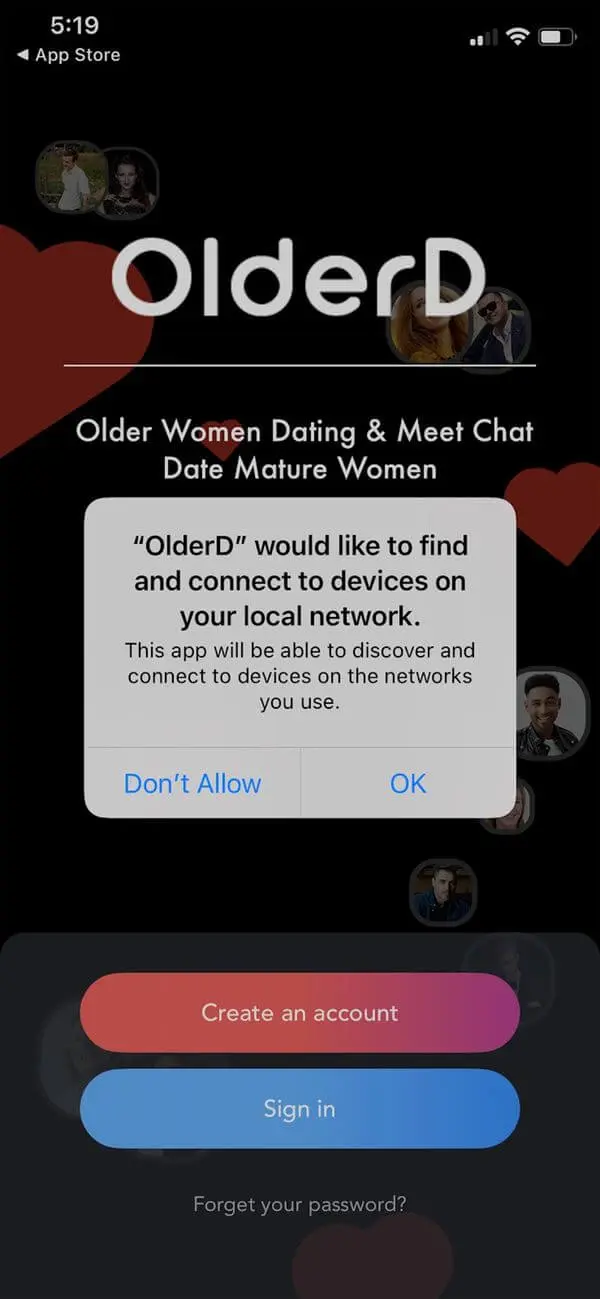
Task: Confirm local network access with OK
Action: click(x=408, y=783)
